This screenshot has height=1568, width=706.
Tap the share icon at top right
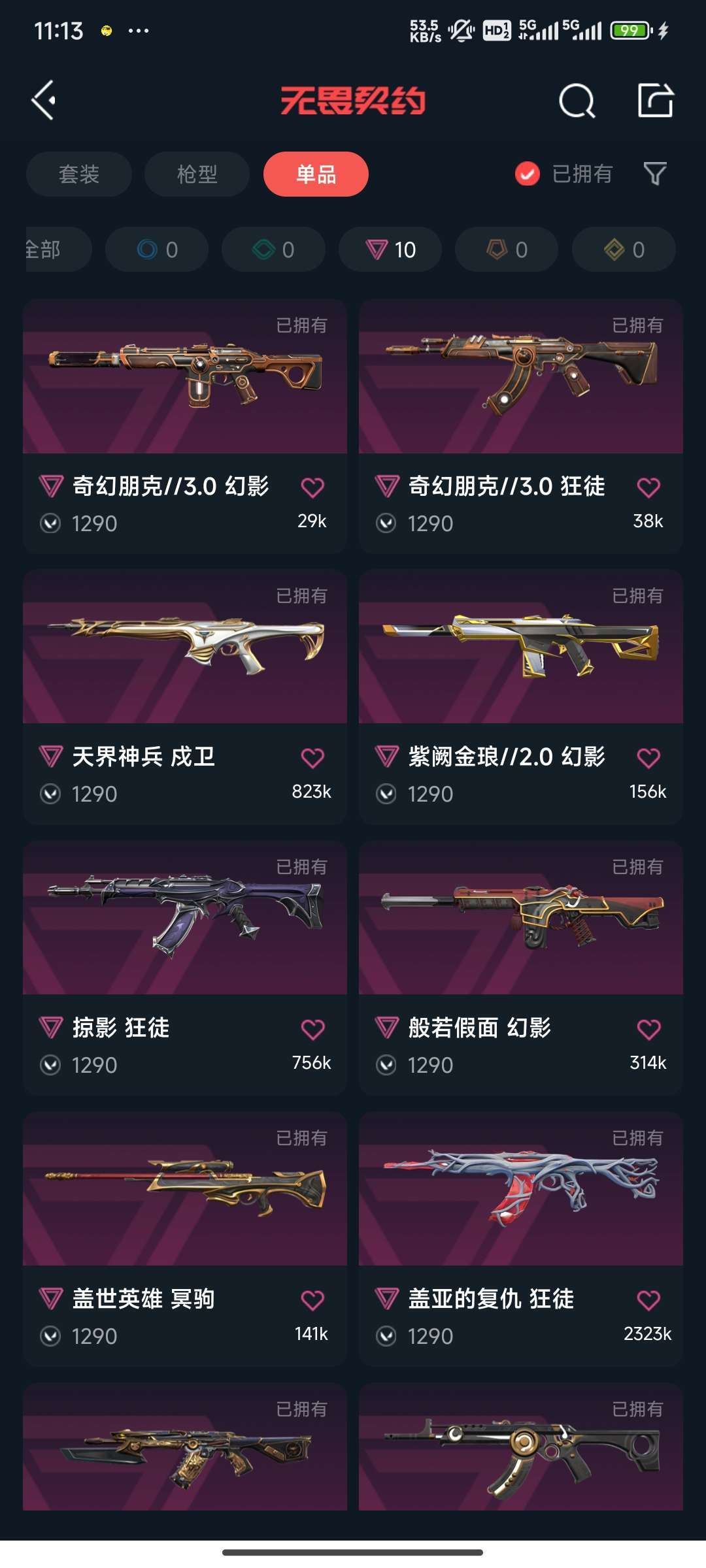point(656,101)
